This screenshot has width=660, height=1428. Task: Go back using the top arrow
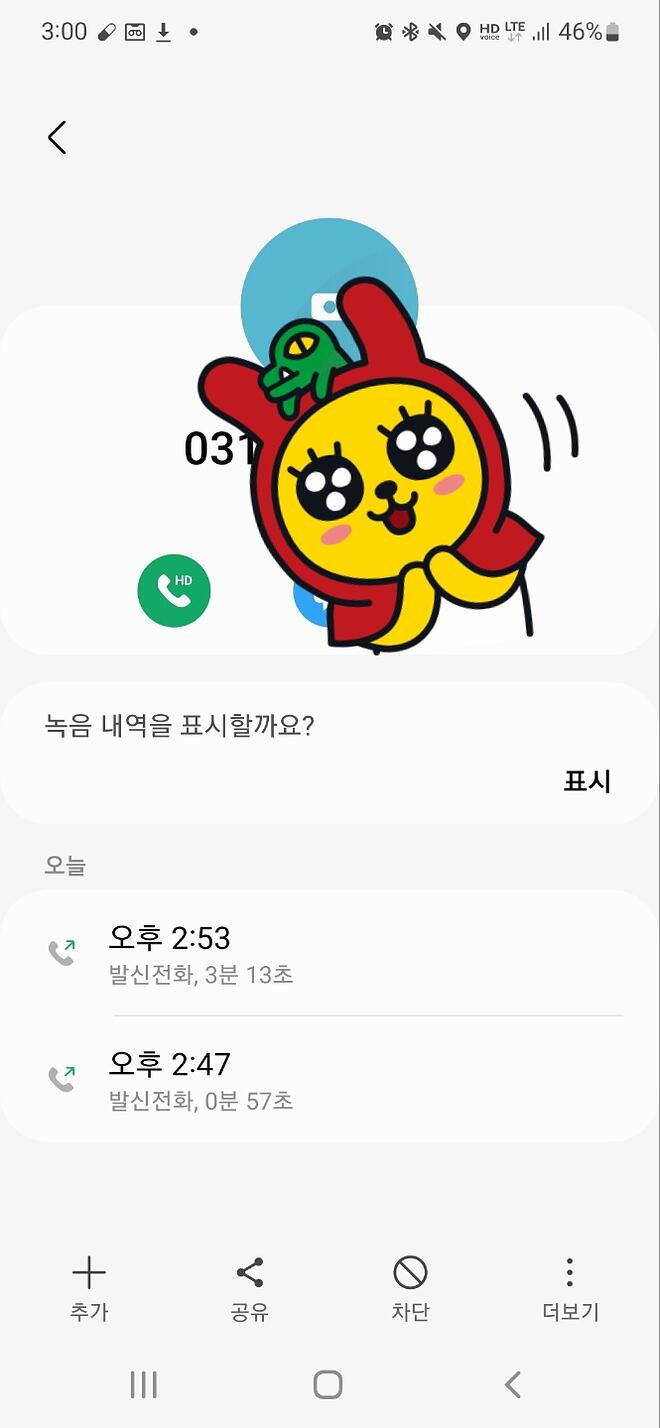click(x=57, y=137)
